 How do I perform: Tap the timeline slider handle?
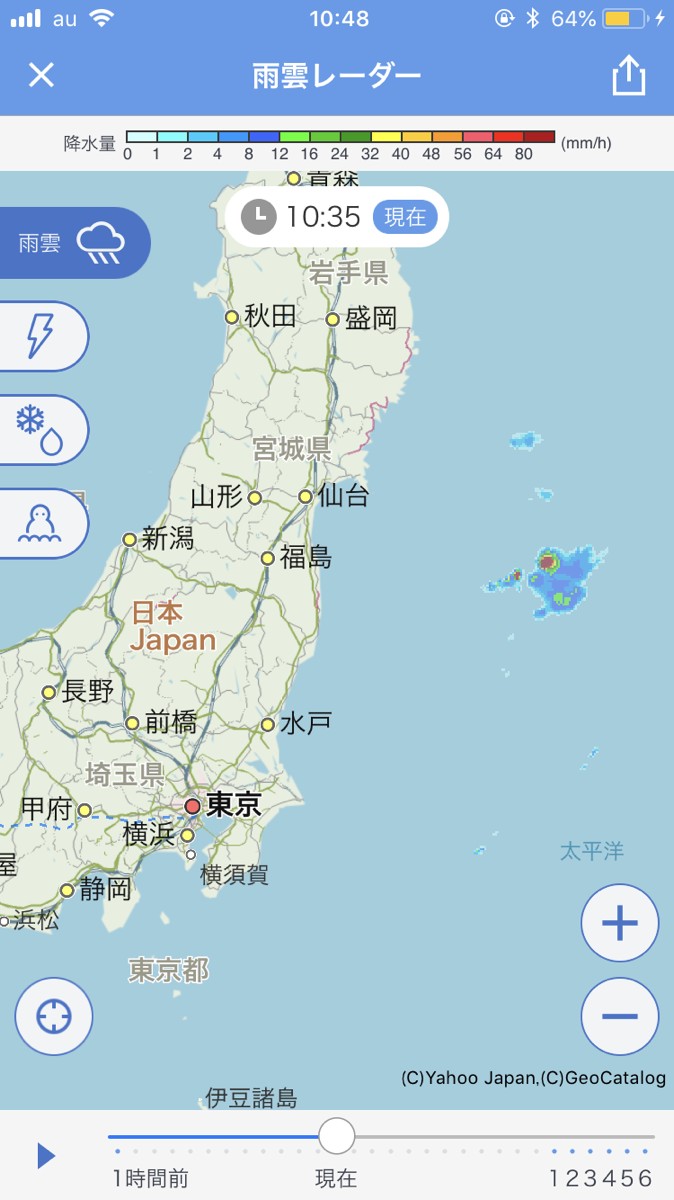point(337,1136)
